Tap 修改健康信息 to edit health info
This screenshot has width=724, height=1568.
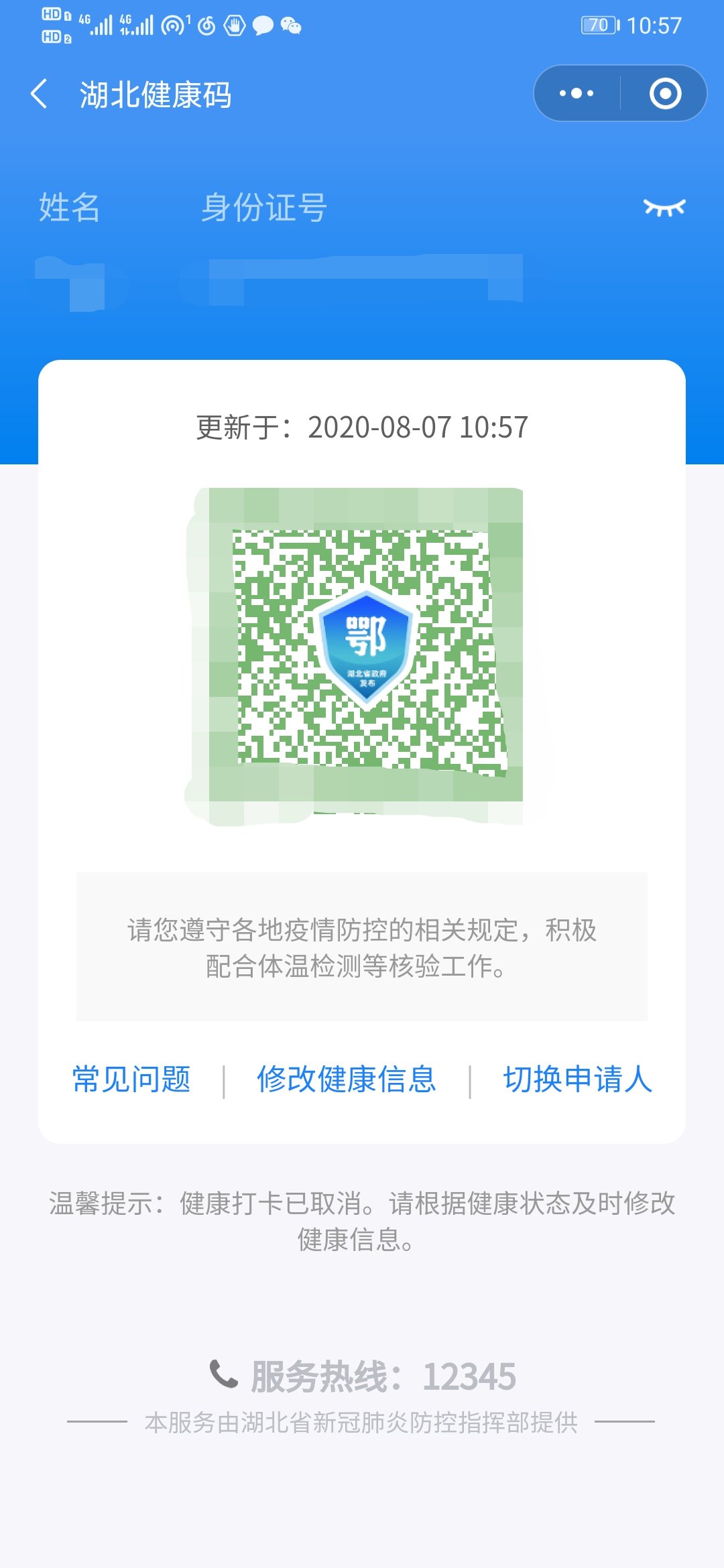pos(346,1080)
